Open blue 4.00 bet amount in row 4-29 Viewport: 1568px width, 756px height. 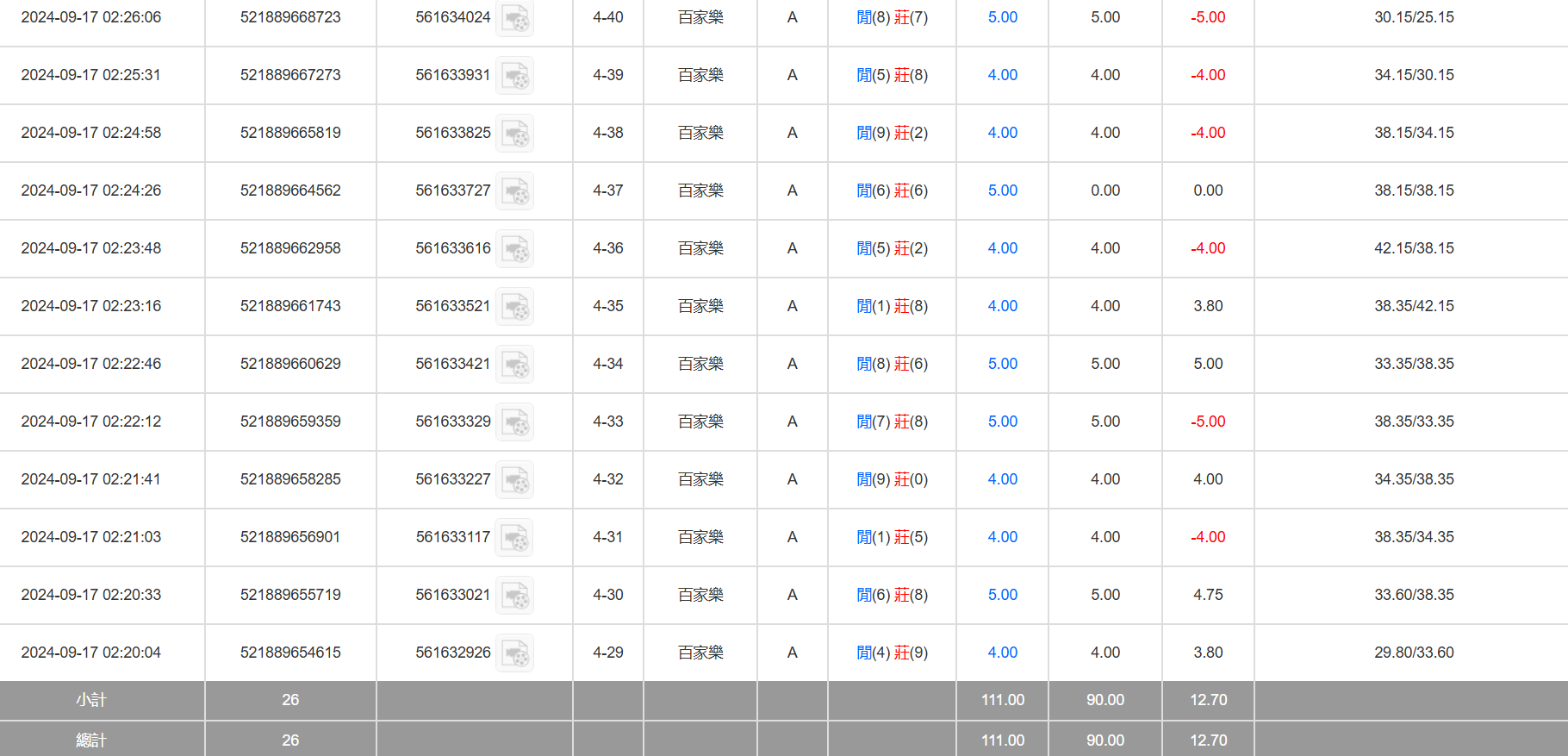1002,653
